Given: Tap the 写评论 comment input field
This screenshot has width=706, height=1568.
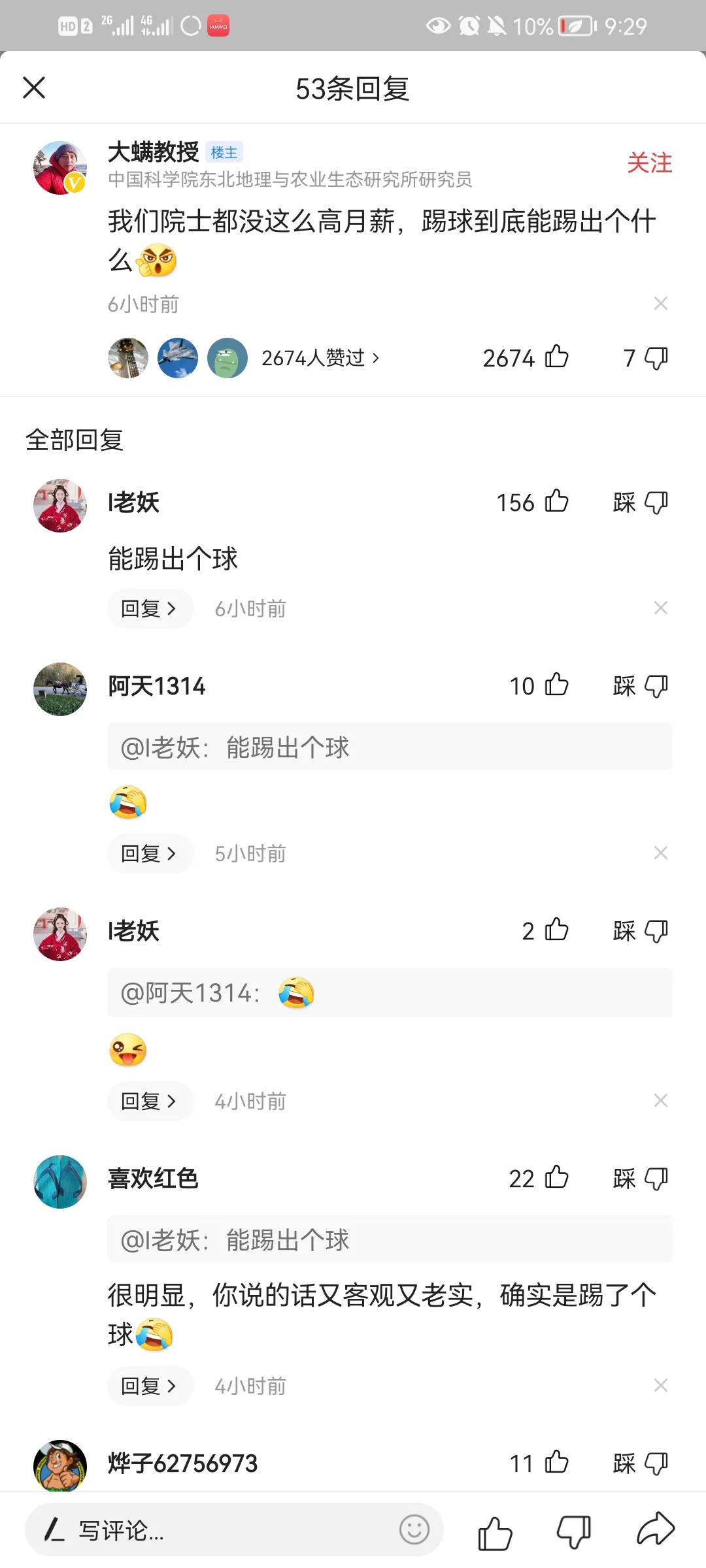Looking at the screenshot, I should click(x=196, y=1530).
